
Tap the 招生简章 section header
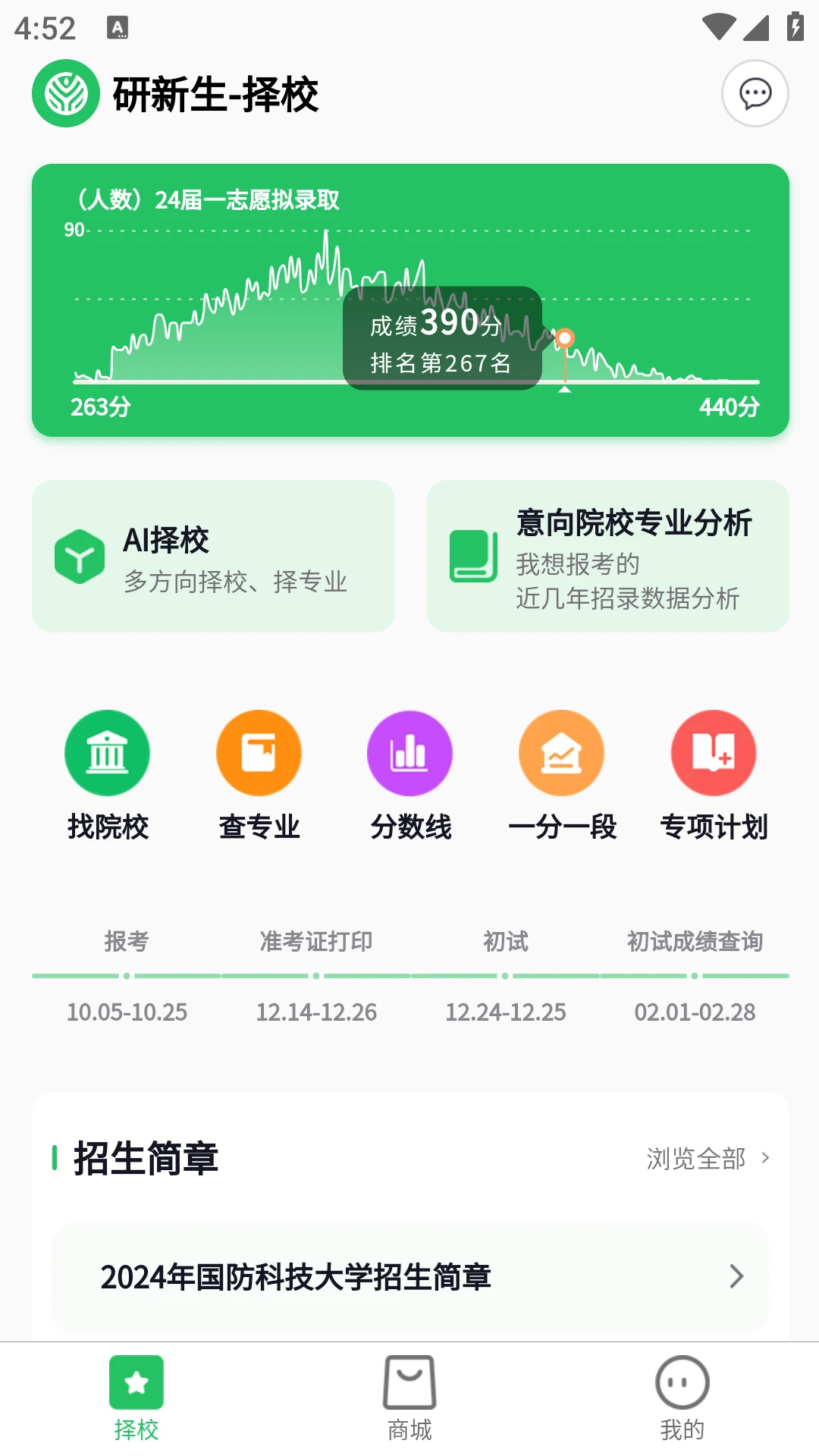146,1157
